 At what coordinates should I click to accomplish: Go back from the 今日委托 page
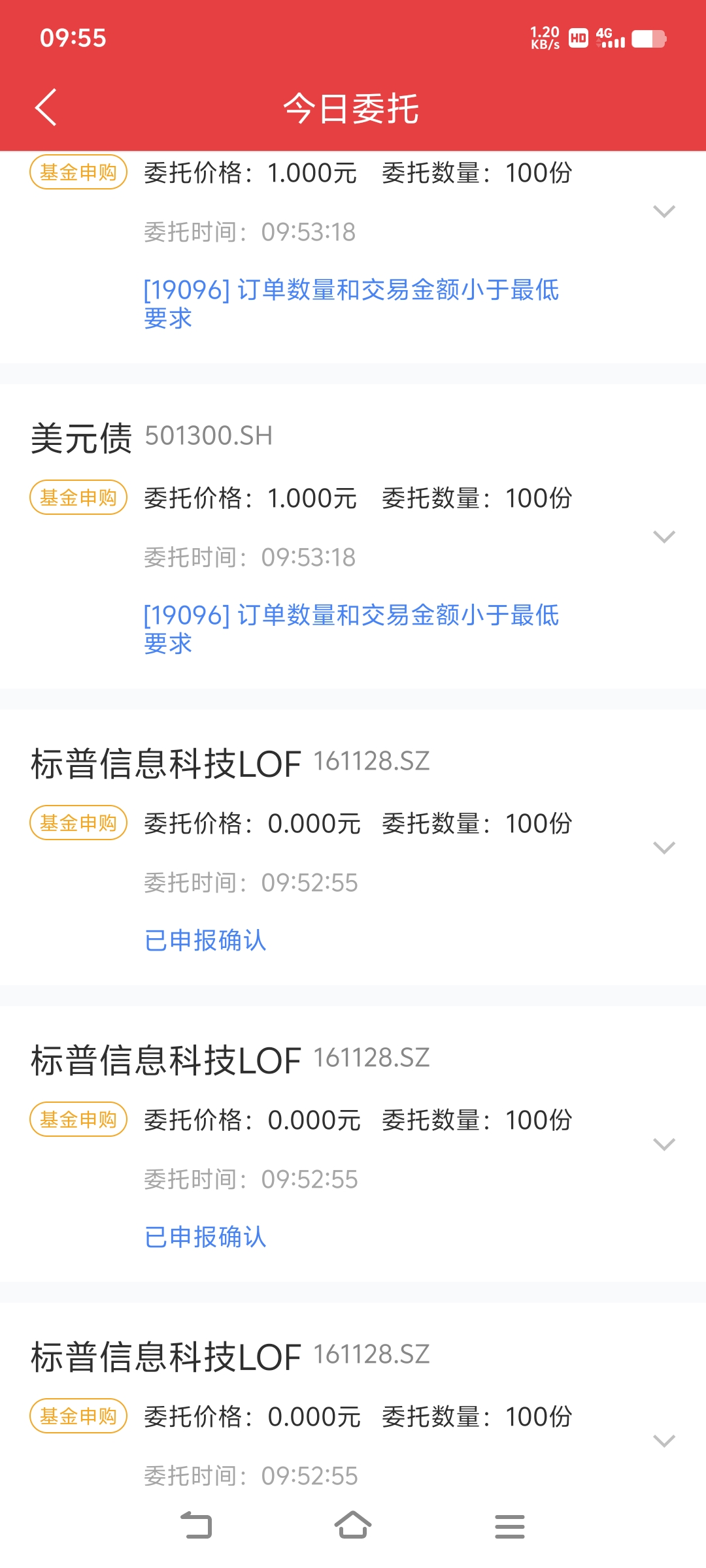(x=46, y=107)
